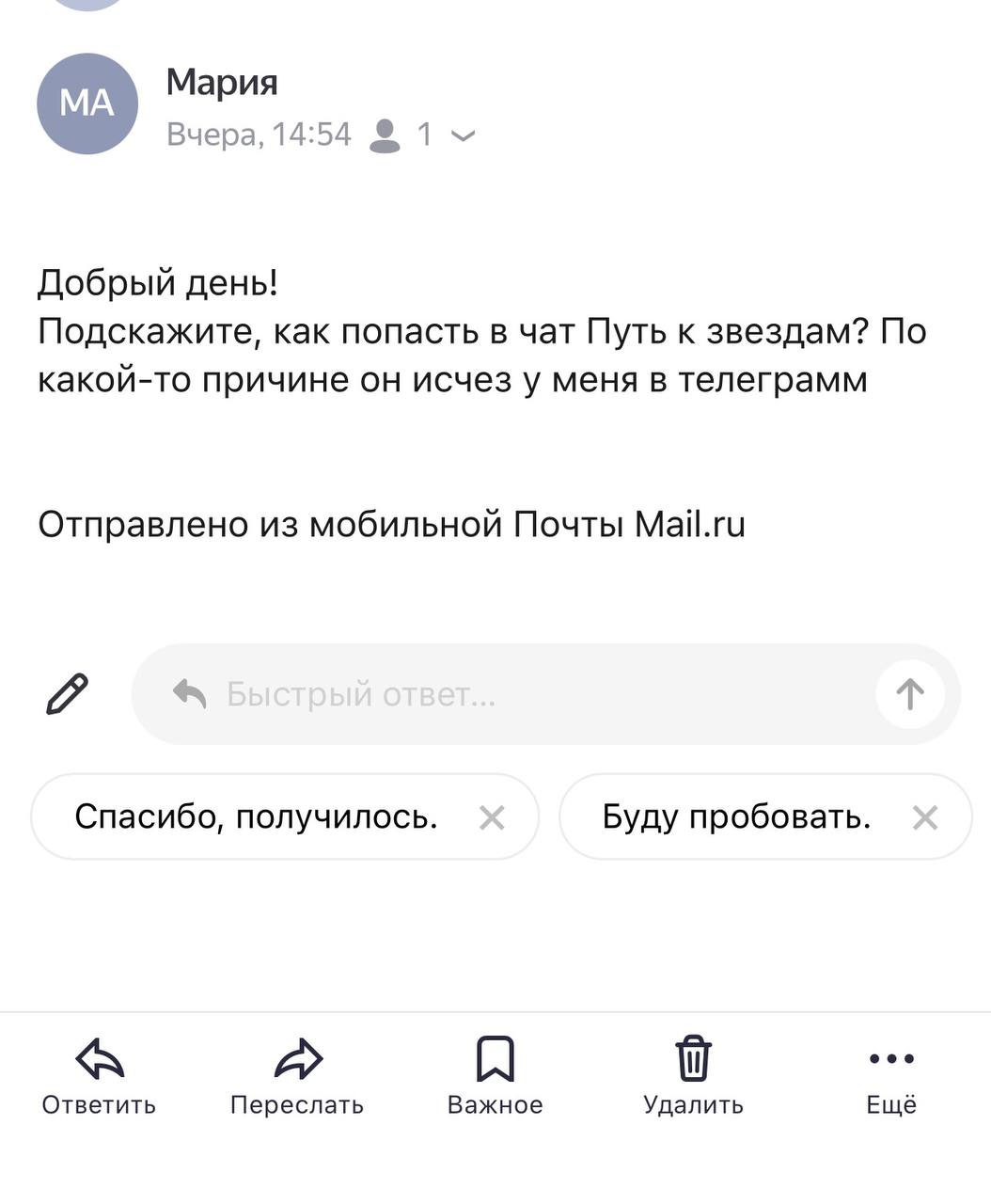Expand the recipients list chevron
The width and height of the screenshot is (991, 1204).
[x=463, y=135]
